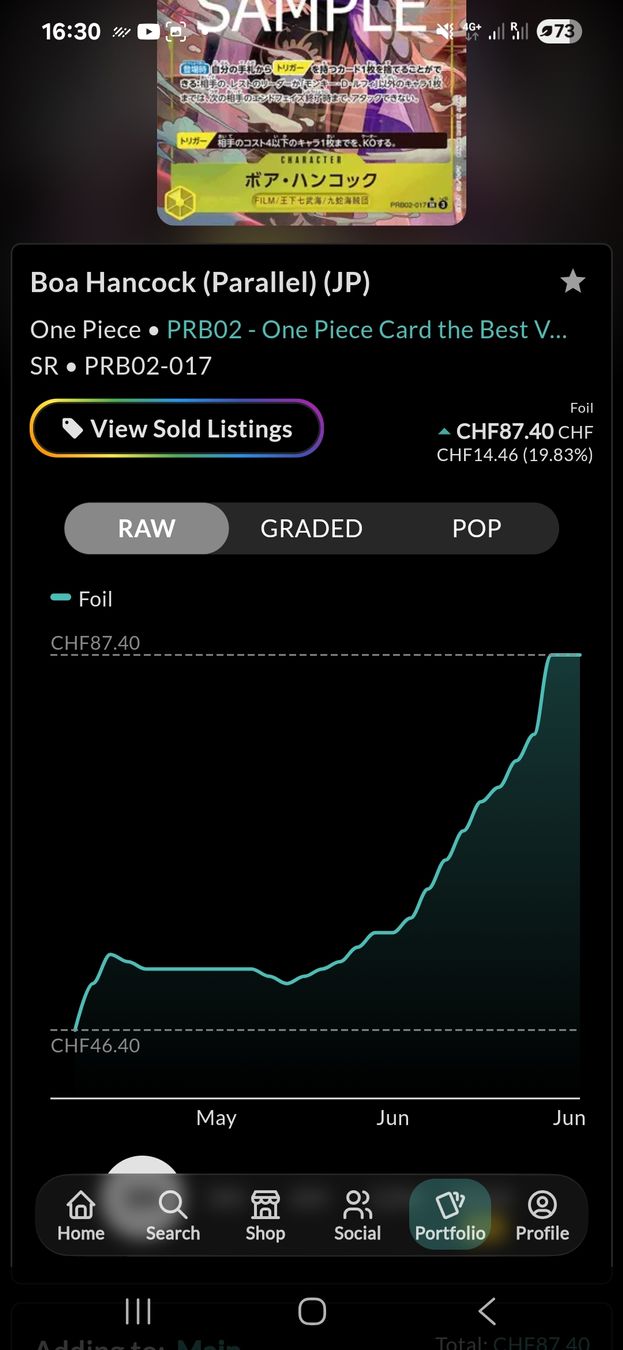Open the Shop tab
623x1350 pixels.
(265, 1215)
